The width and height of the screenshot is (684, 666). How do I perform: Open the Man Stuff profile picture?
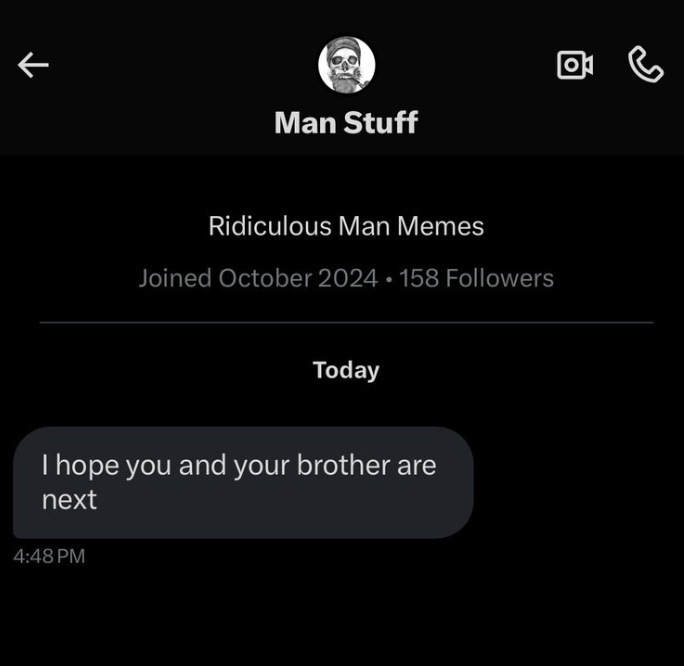[346, 65]
